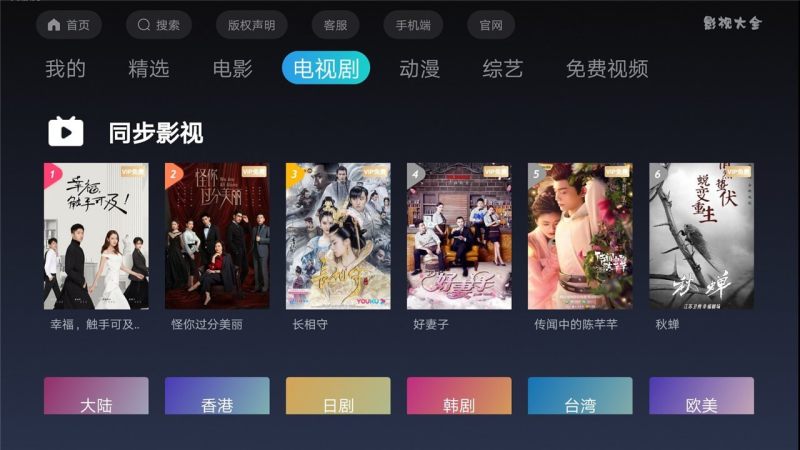Screen dimensions: 800x450
Task: Visit the 官网 official site
Action: [491, 25]
